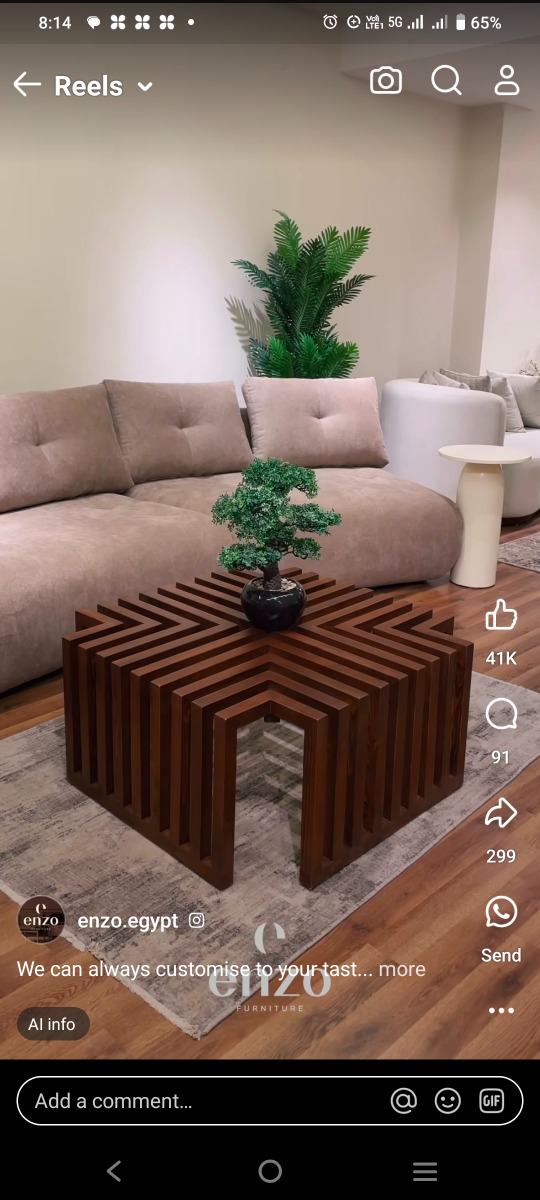Viewport: 540px width, 1200px height.
Task: Open the three-dot more options
Action: (x=501, y=1010)
